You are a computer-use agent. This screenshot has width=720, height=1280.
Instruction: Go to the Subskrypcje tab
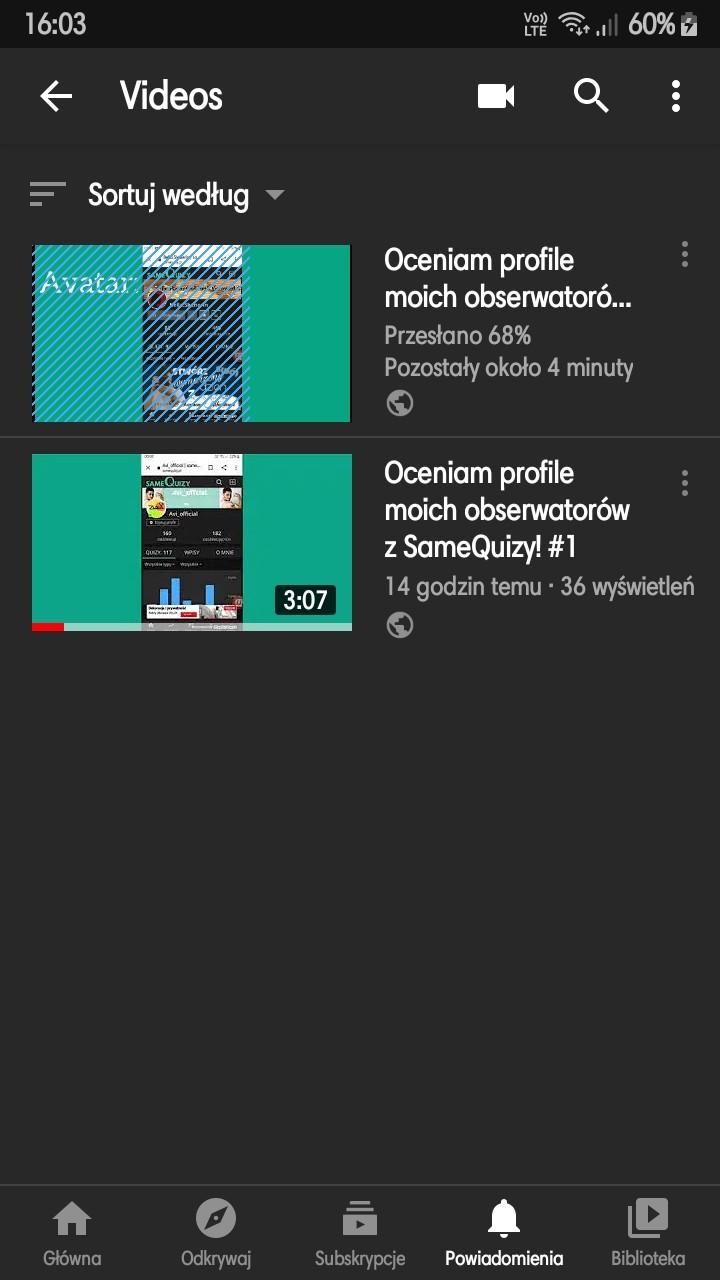[x=360, y=1233]
